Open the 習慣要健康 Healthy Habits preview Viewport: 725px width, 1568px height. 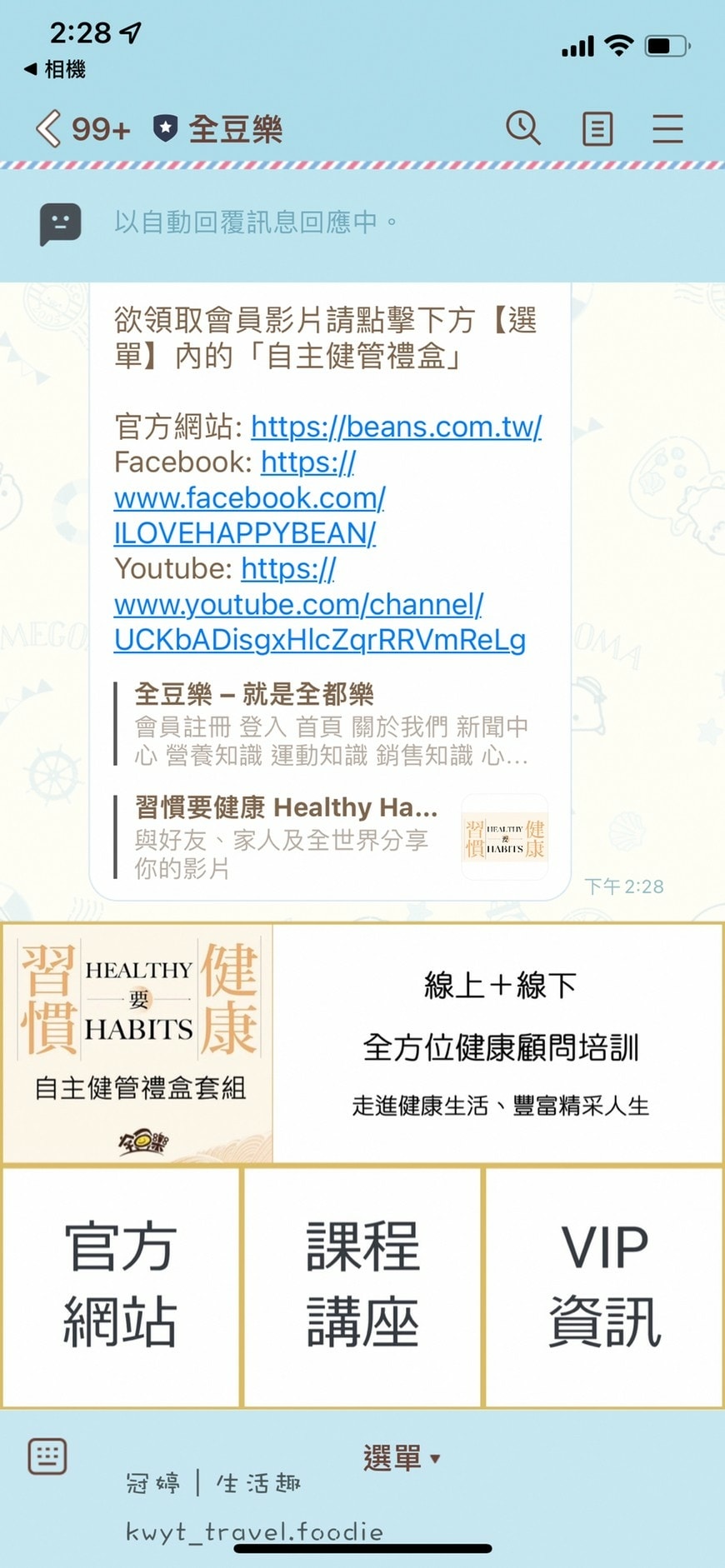click(331, 836)
